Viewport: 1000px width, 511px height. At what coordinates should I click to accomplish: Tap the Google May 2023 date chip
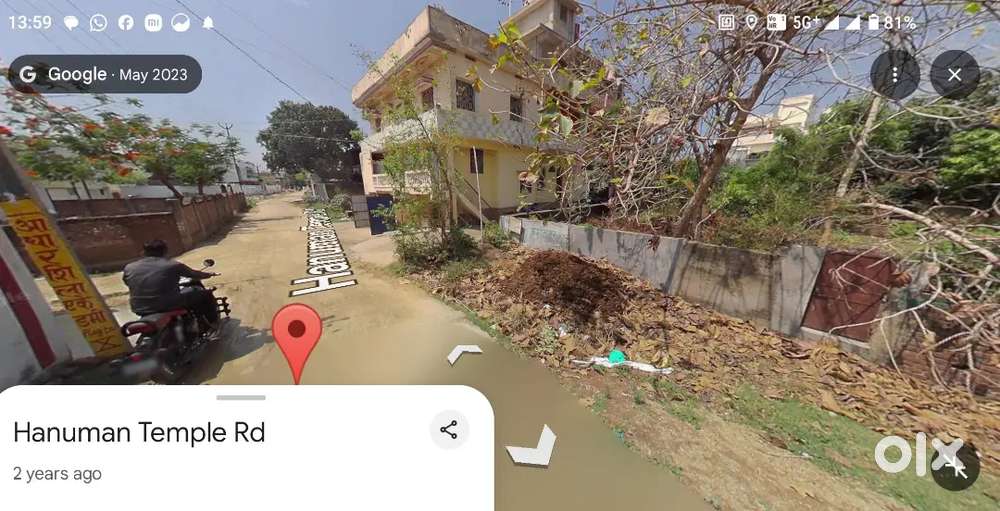105,74
